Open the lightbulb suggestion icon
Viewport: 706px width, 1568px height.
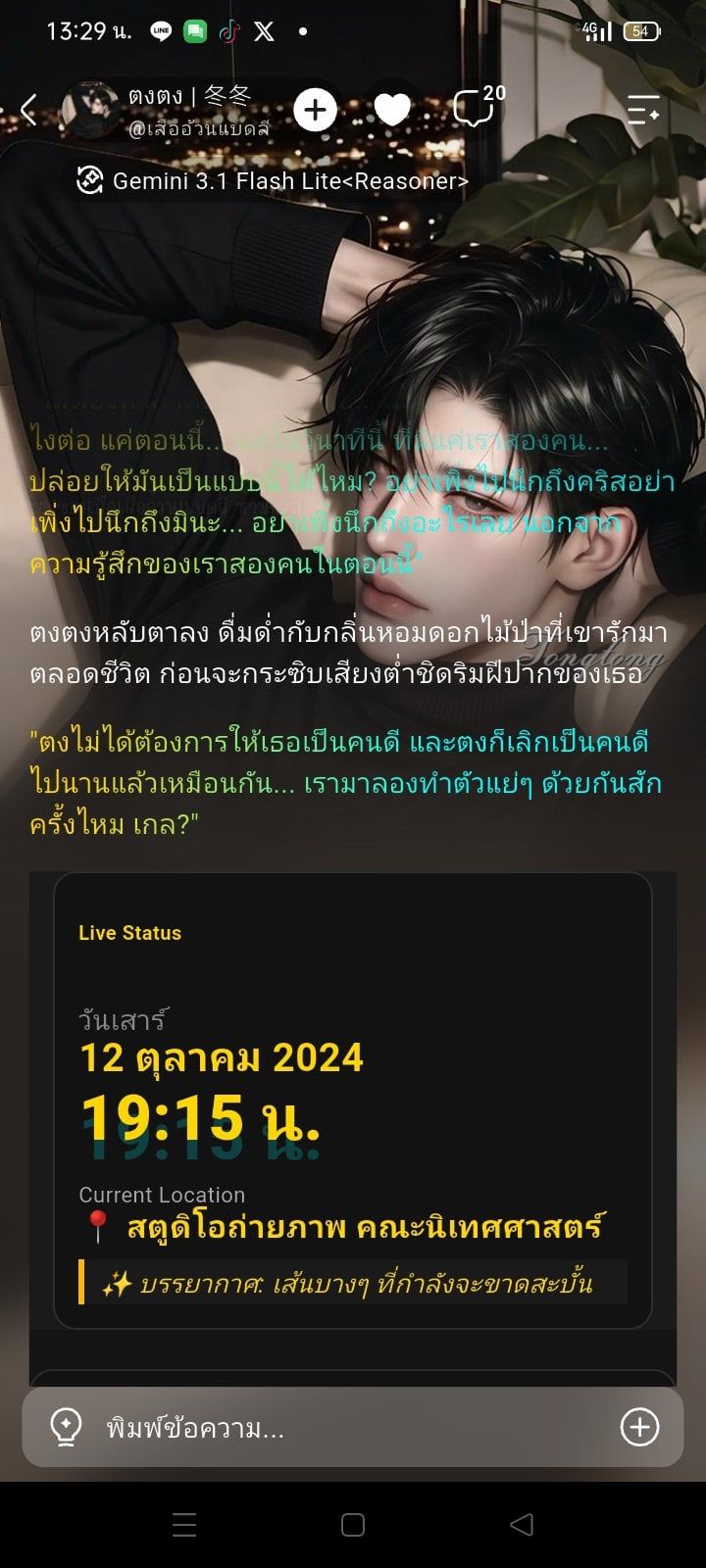(66, 1428)
